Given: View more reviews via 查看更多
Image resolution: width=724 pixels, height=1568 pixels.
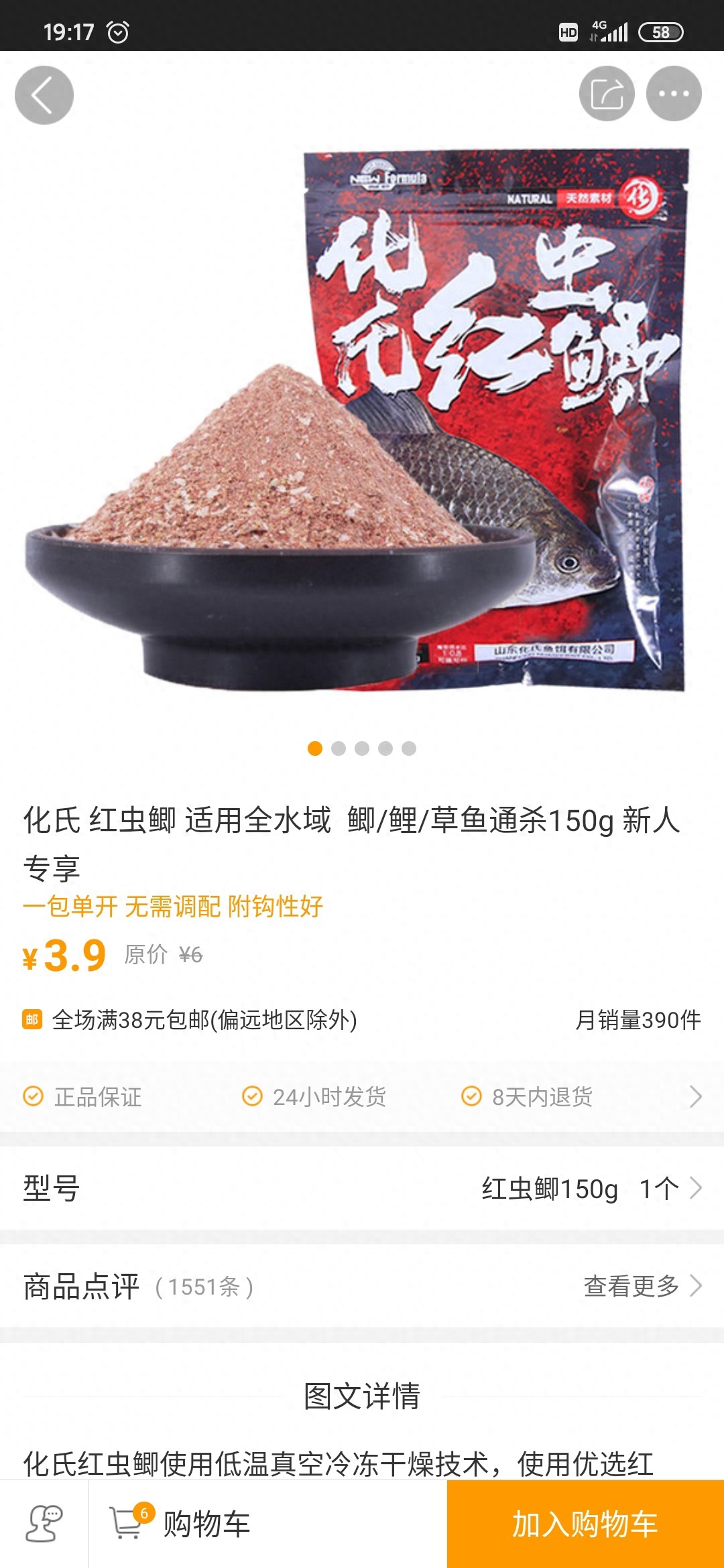Looking at the screenshot, I should pos(642,1287).
